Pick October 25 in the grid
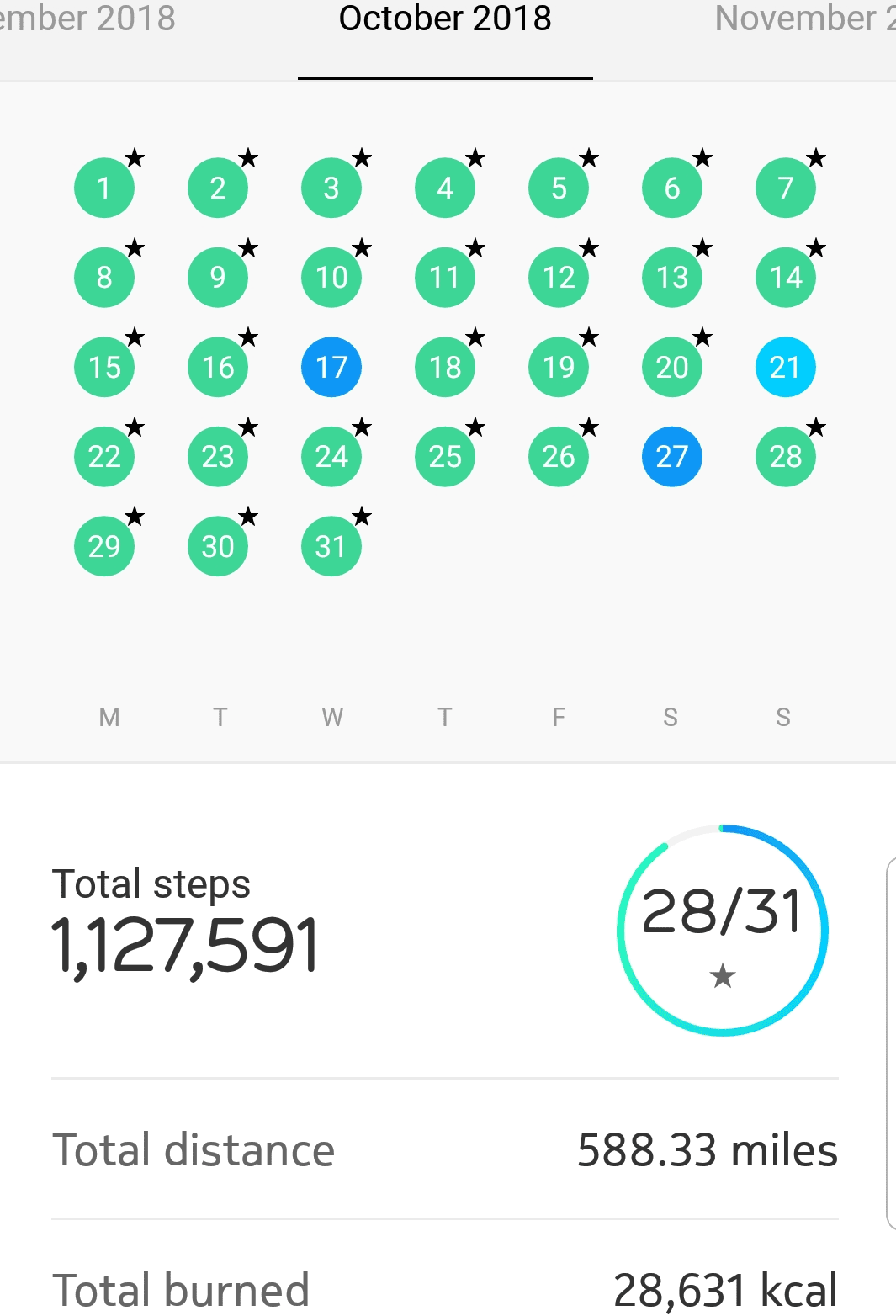 (445, 457)
